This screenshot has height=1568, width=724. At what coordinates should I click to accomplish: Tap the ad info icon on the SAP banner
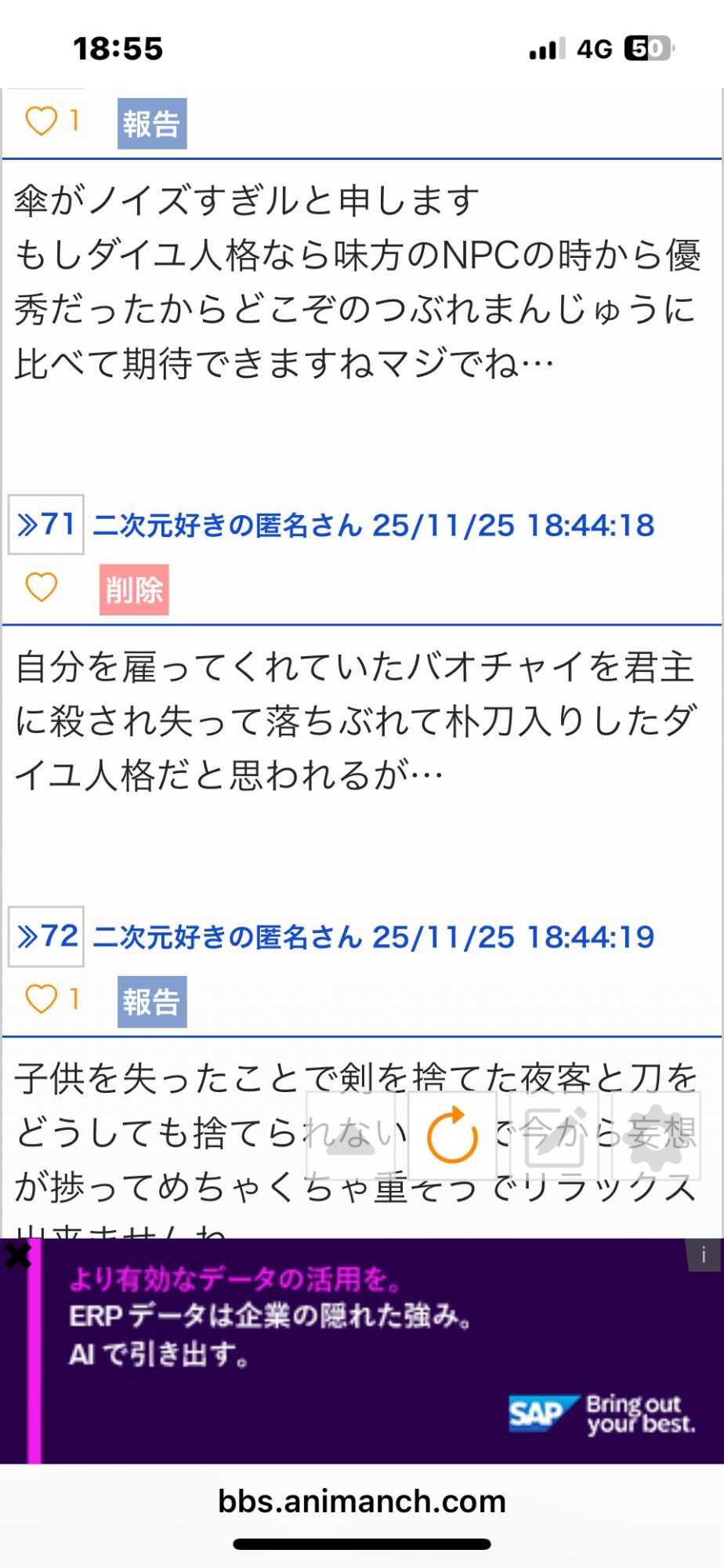coord(703,1255)
